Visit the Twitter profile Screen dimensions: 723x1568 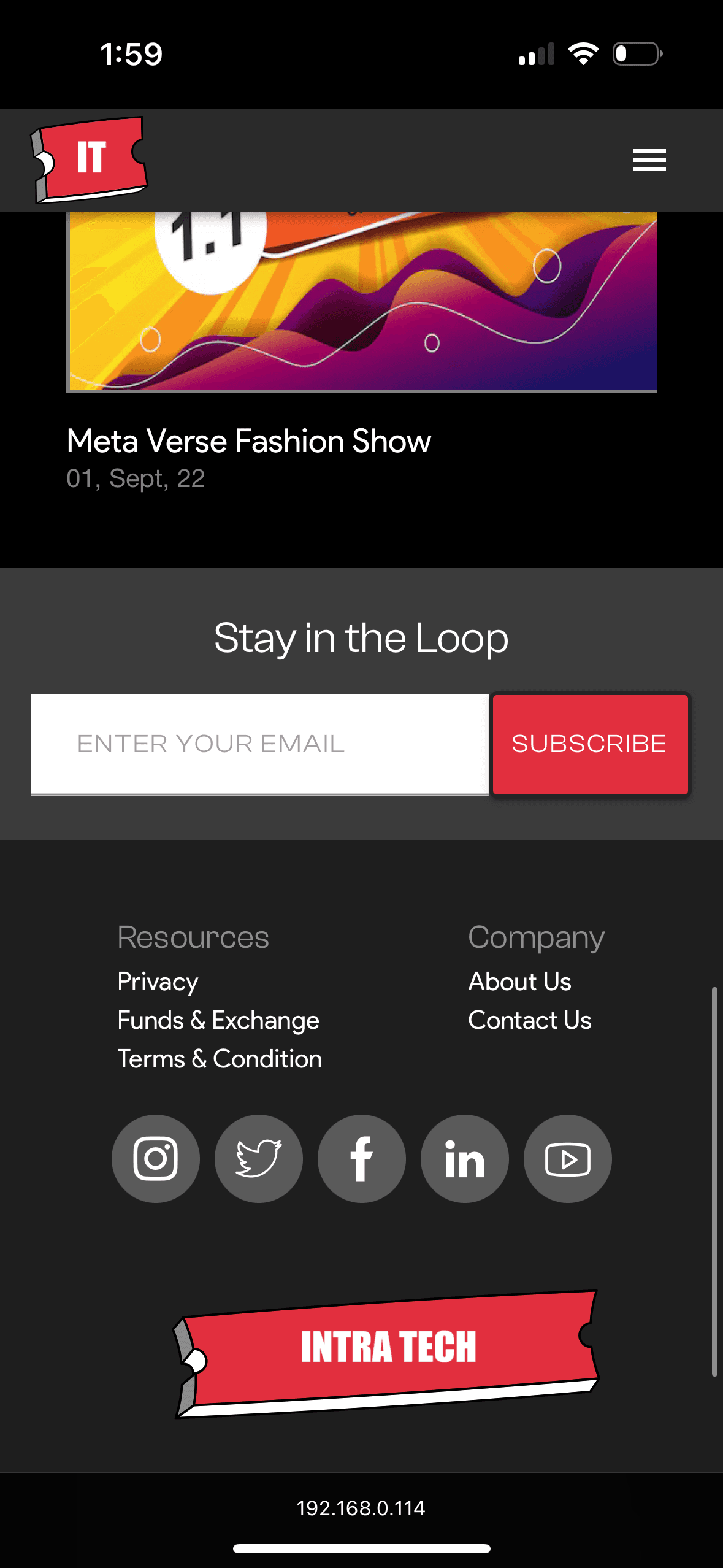click(259, 1158)
